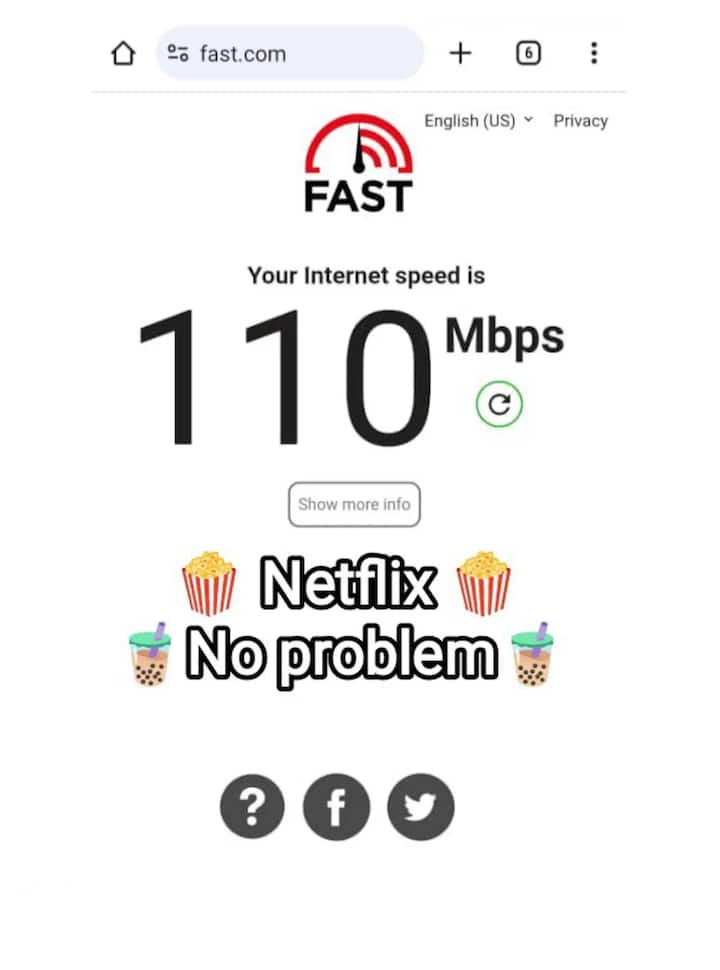Go to the browser home page
The width and height of the screenshot is (720, 970).
[123, 54]
